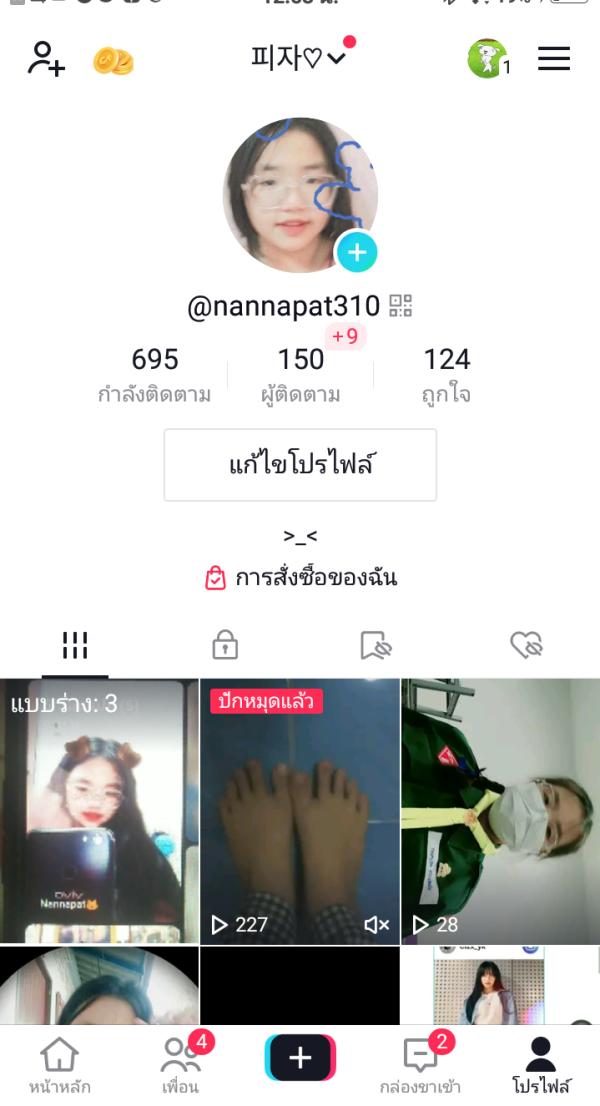Create a new video with plus button
The image size is (600, 1106).
tap(300, 1058)
